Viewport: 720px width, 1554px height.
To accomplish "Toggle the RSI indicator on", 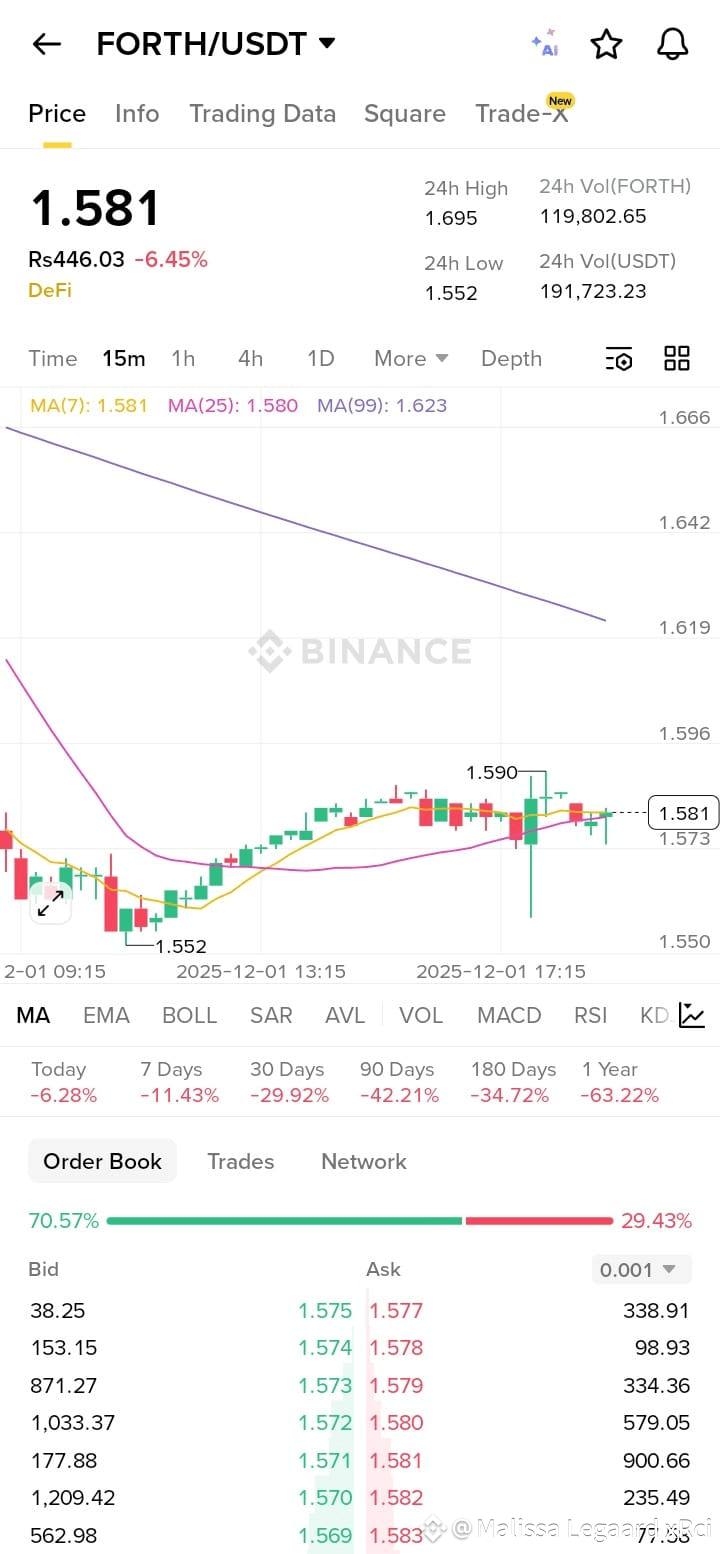I will click(x=590, y=1015).
